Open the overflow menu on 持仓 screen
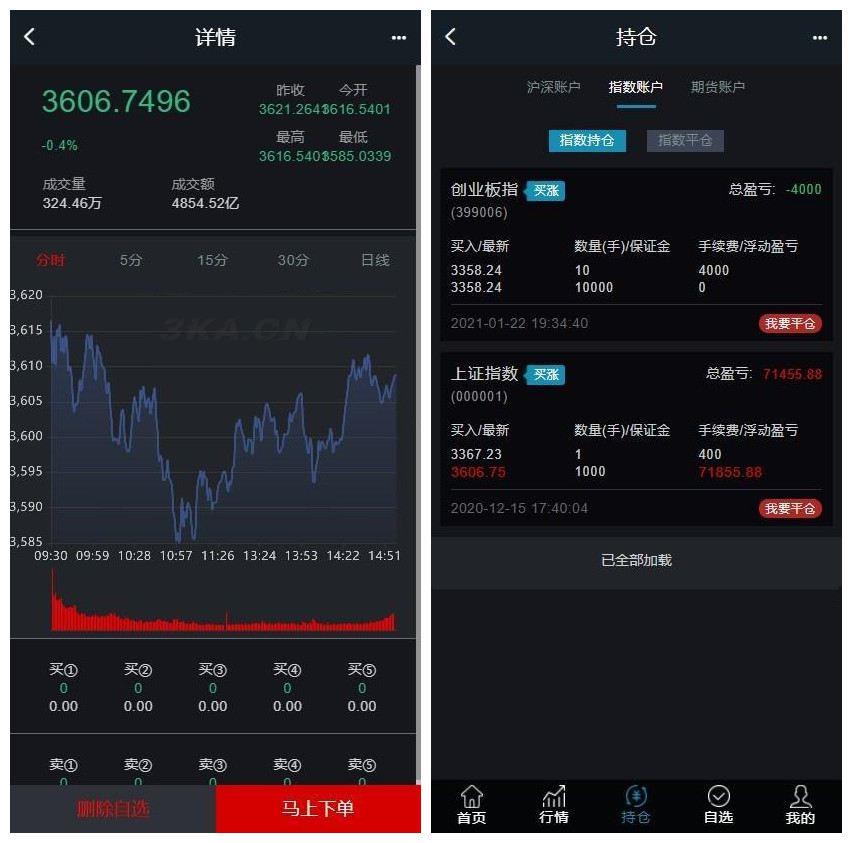Viewport: 852px width, 843px height. click(x=820, y=38)
